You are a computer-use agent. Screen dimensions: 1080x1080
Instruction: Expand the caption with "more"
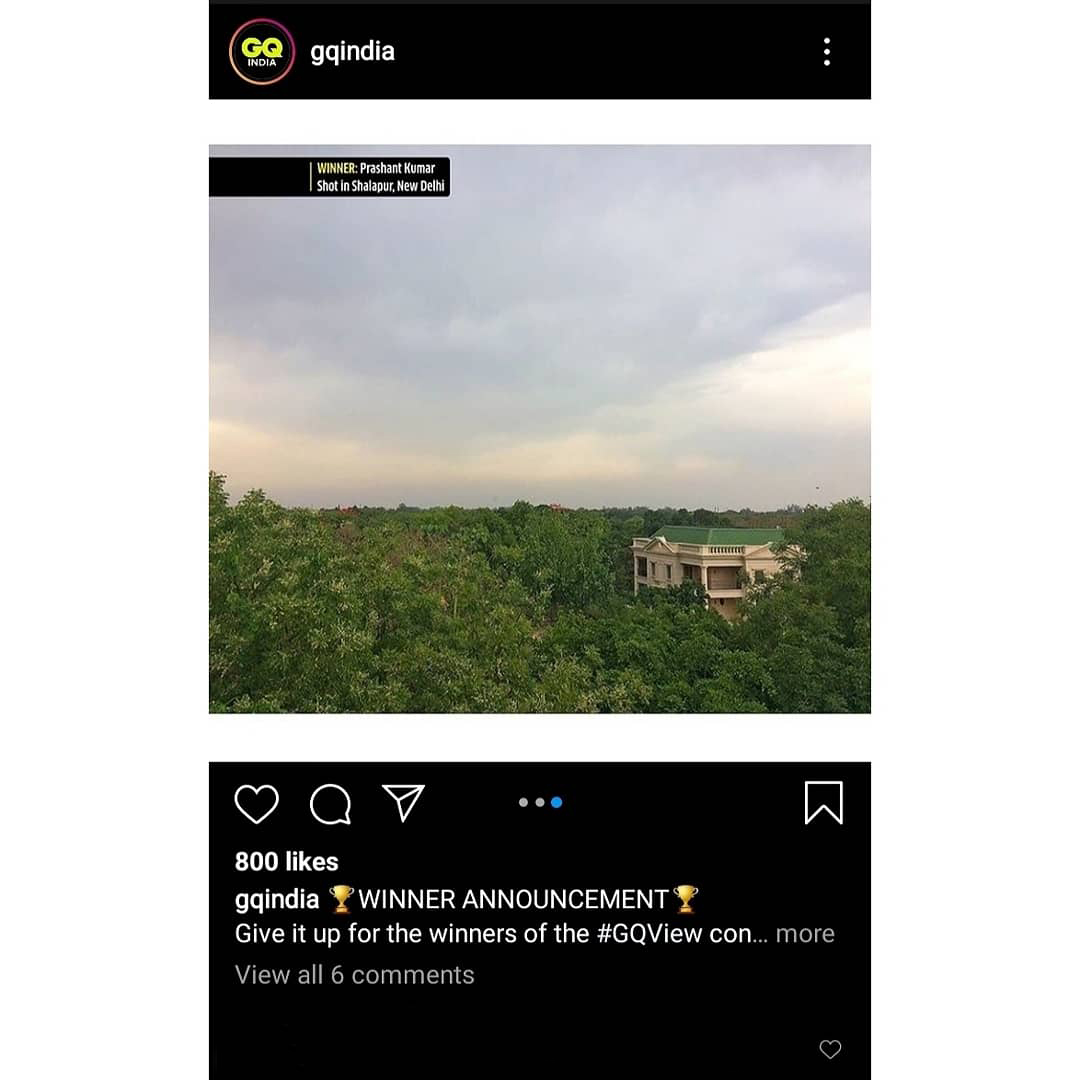point(805,933)
